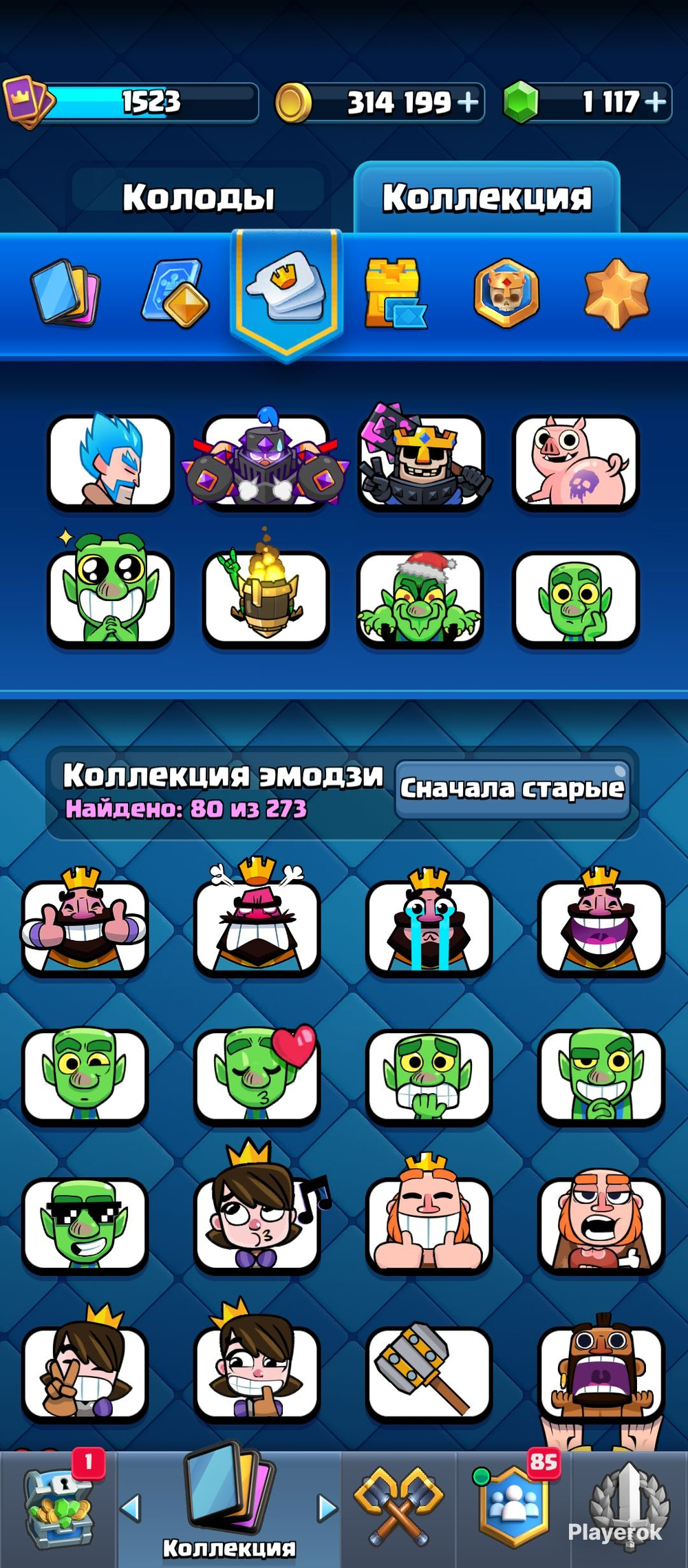Switch to the Колоды tab

point(198,198)
